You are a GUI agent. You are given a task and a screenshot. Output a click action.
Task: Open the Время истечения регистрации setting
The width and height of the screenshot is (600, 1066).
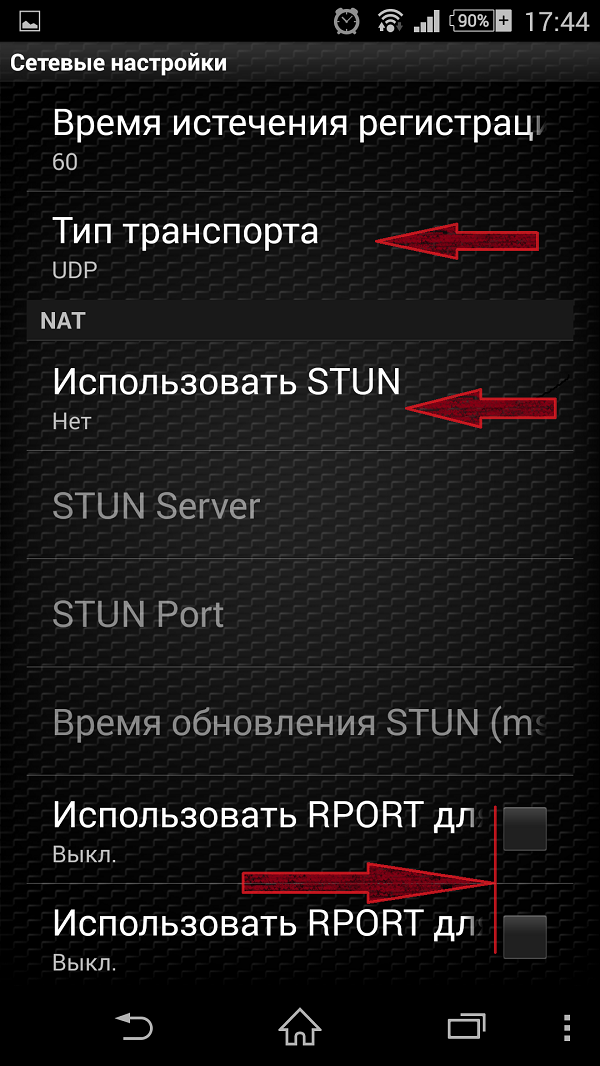click(300, 139)
